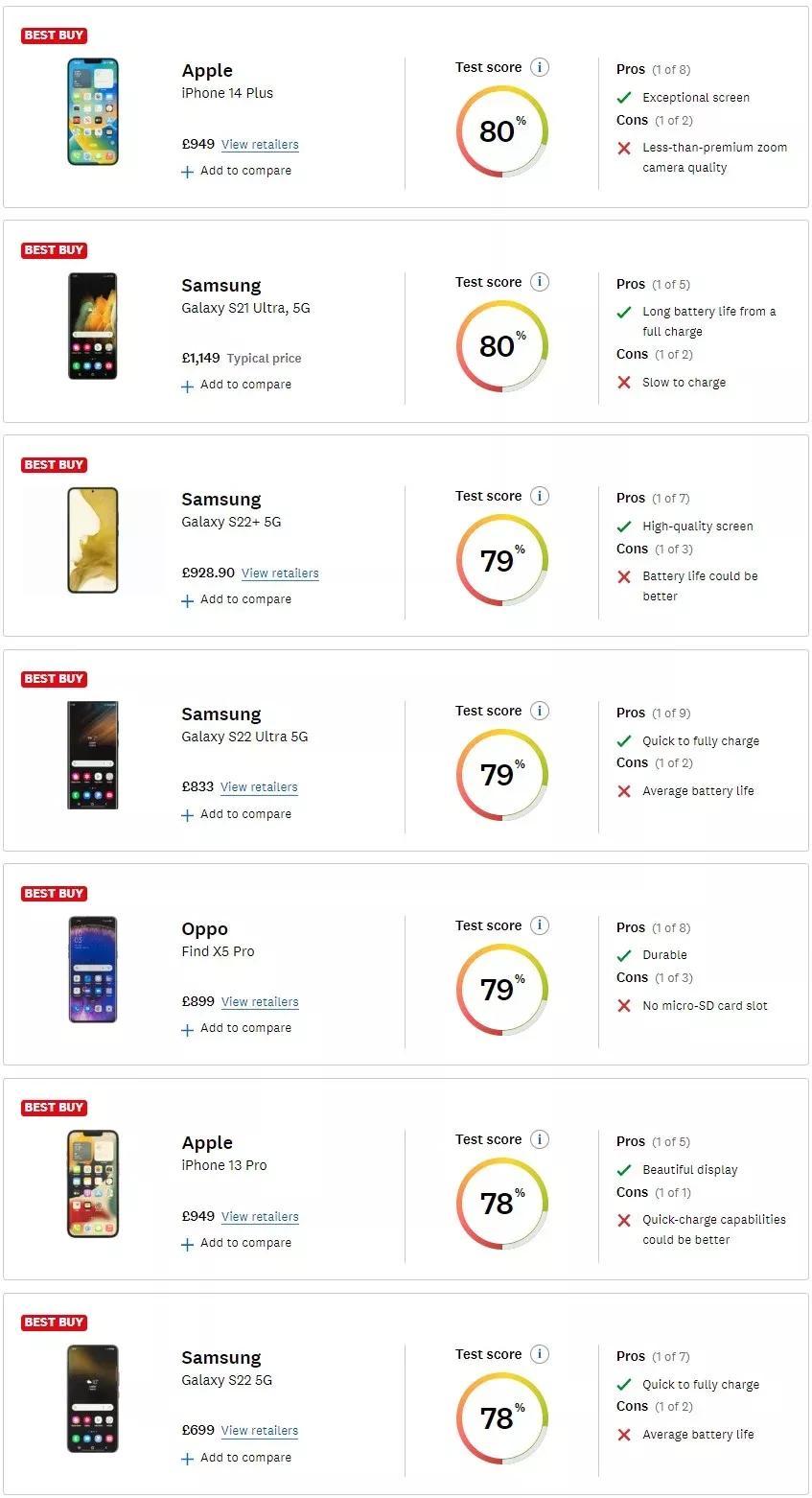
Task: View retailers for Galaxy S22 5G
Action: pyautogui.click(x=260, y=1431)
